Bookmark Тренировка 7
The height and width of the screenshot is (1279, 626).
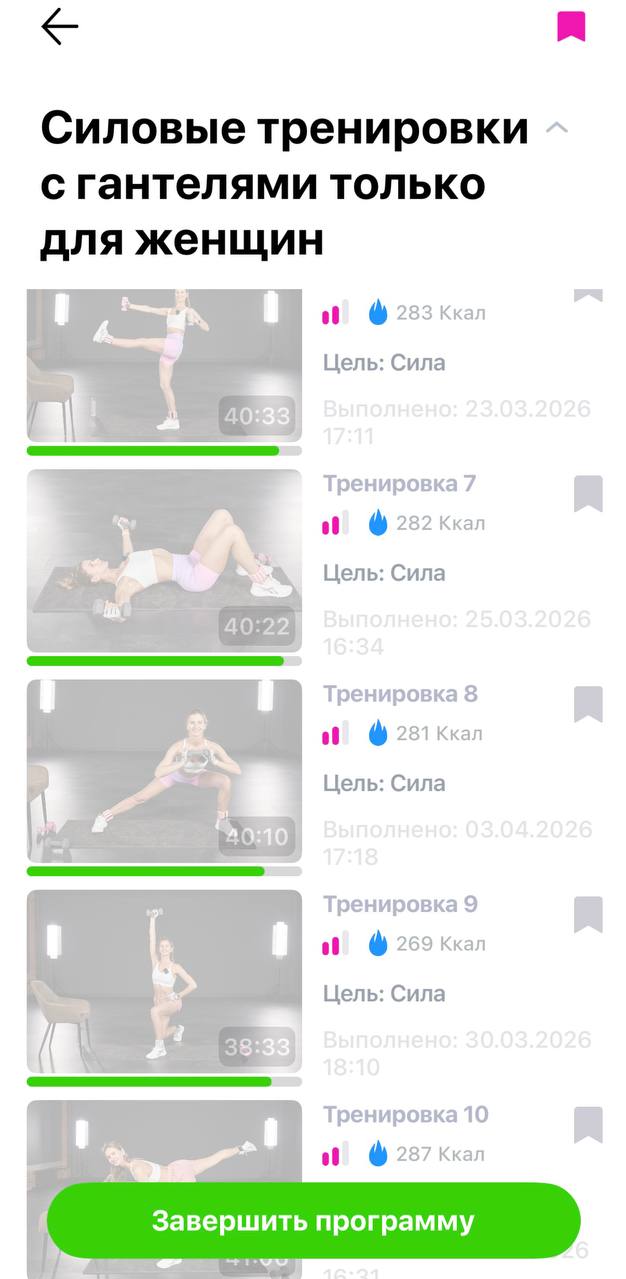pos(588,494)
